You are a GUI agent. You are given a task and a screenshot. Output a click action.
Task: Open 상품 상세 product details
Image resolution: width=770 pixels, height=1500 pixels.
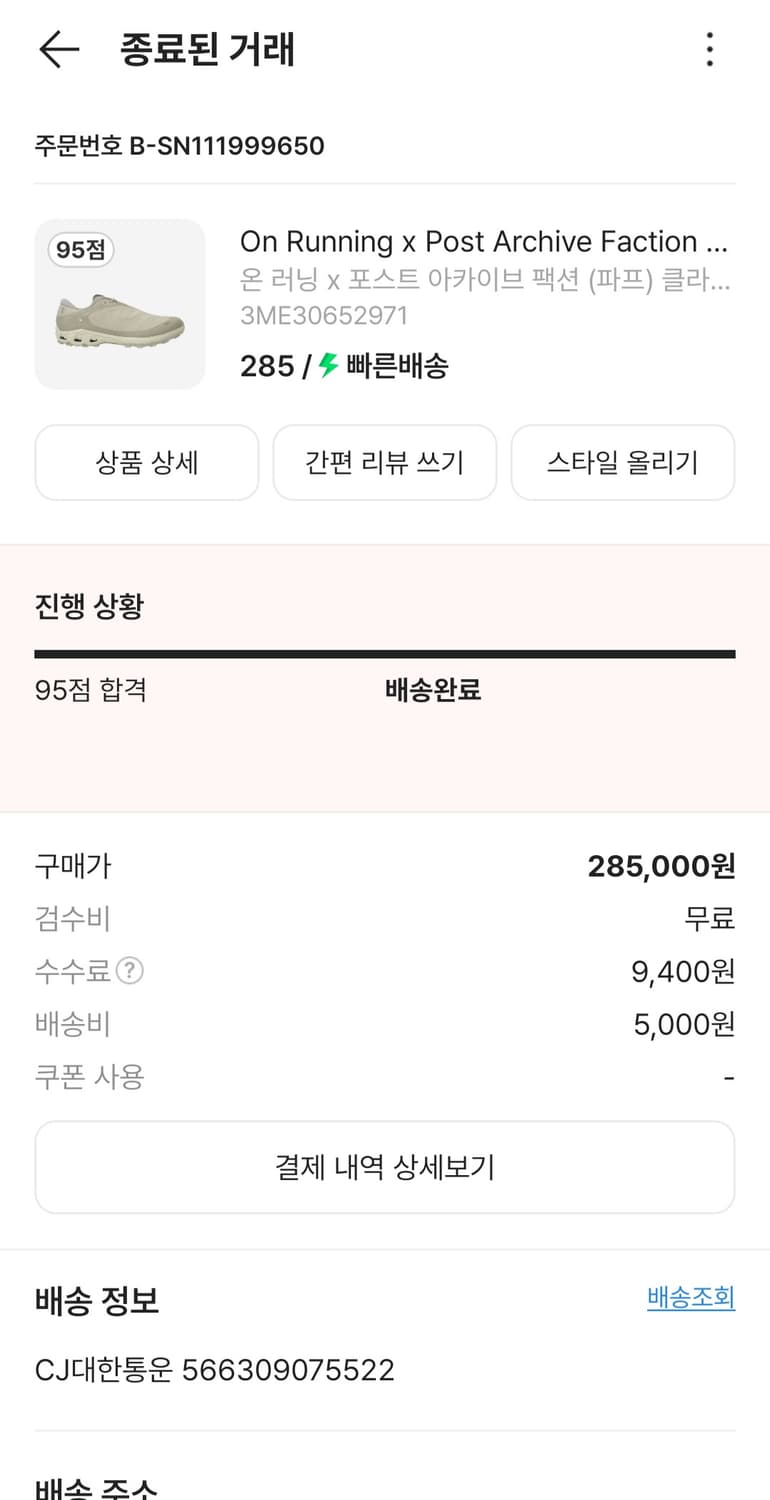tap(146, 462)
